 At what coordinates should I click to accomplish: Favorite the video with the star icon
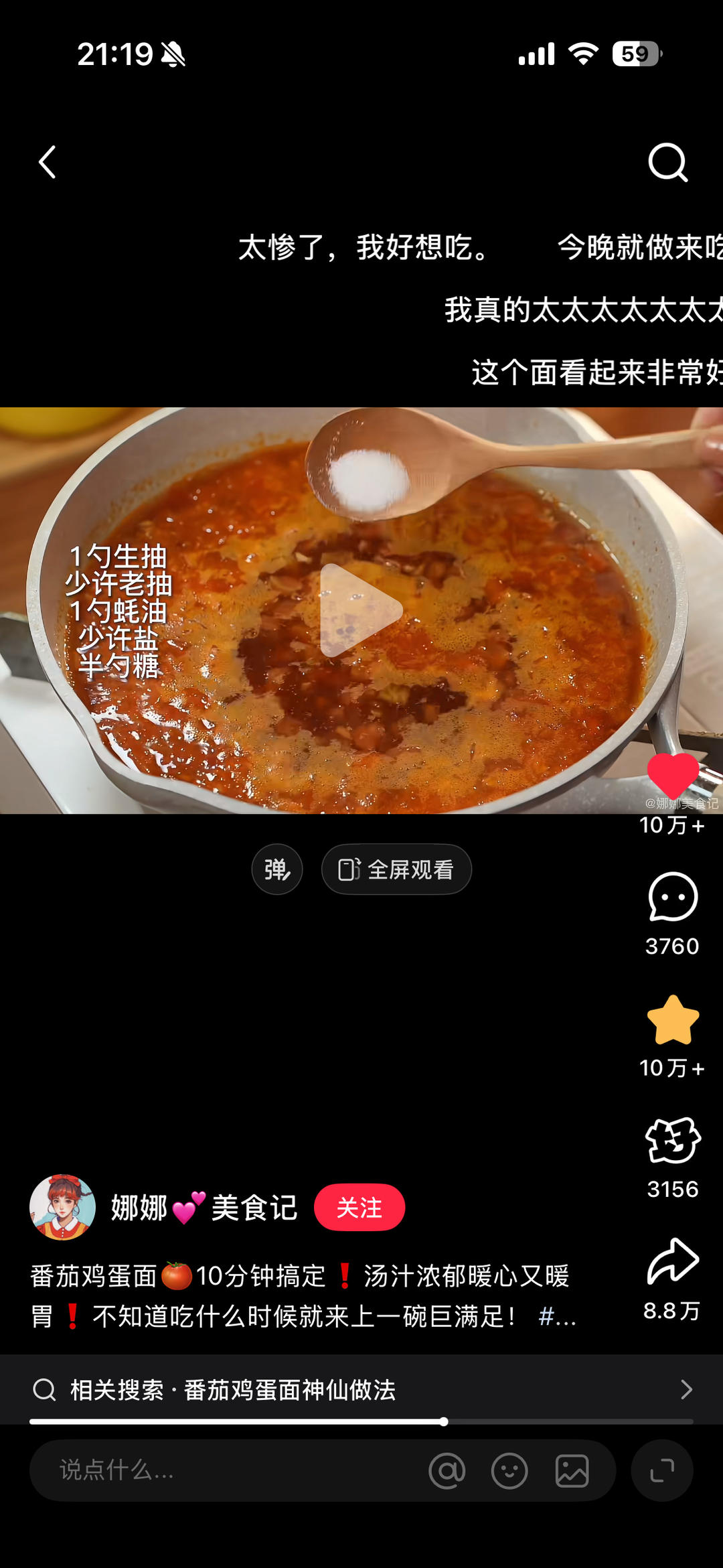[x=673, y=1019]
